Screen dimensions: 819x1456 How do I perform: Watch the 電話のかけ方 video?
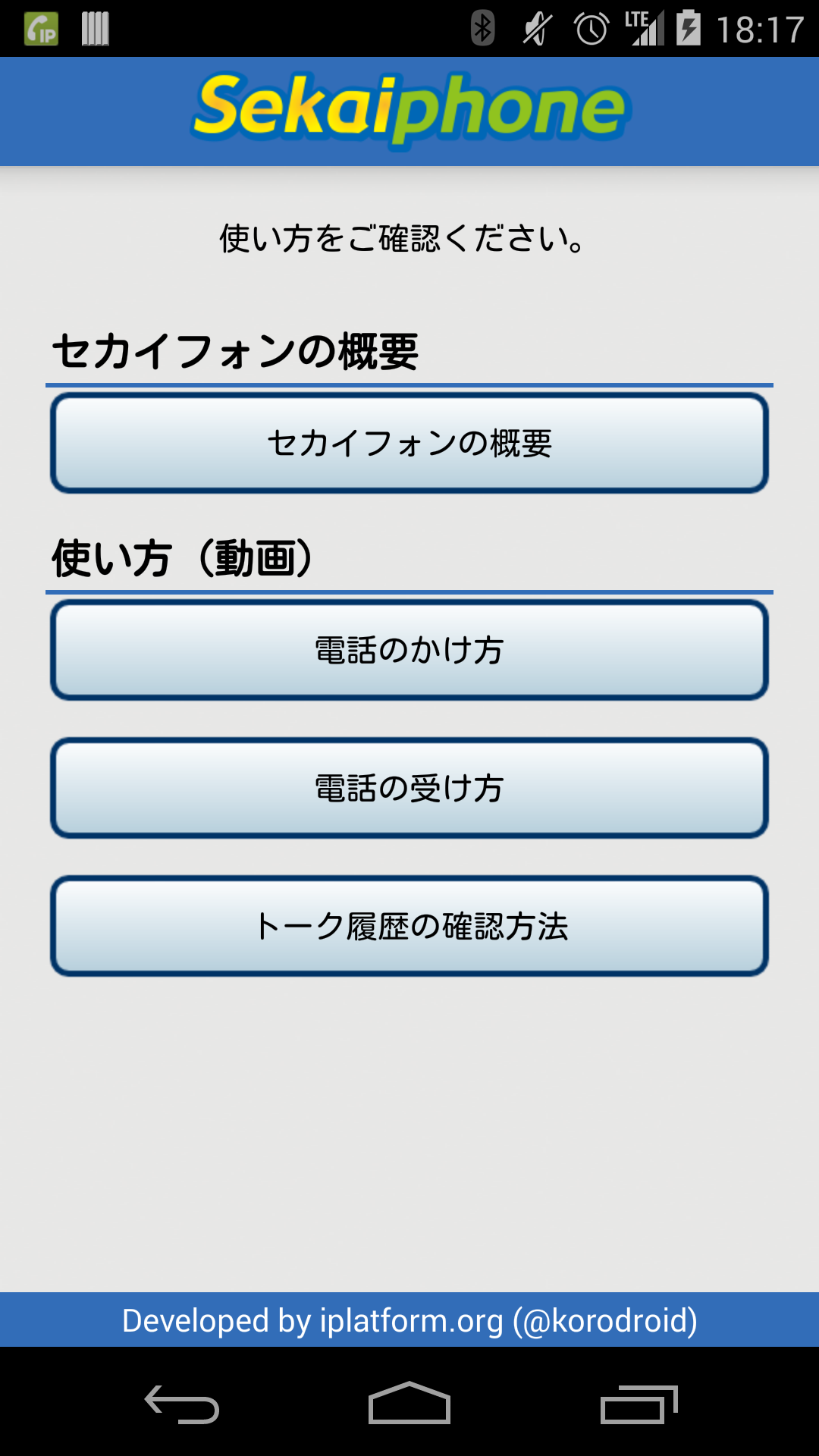[409, 650]
